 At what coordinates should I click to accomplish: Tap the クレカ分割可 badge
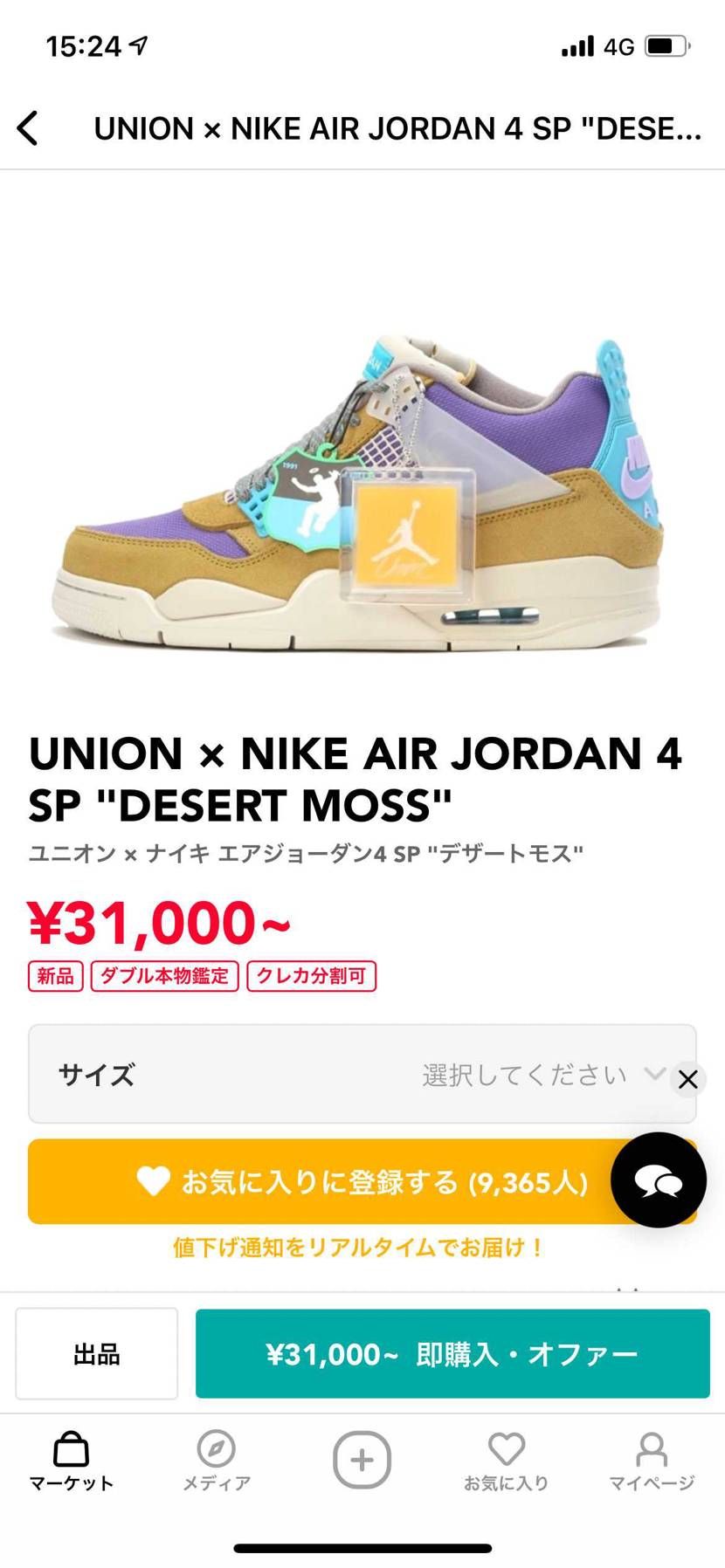pos(311,976)
